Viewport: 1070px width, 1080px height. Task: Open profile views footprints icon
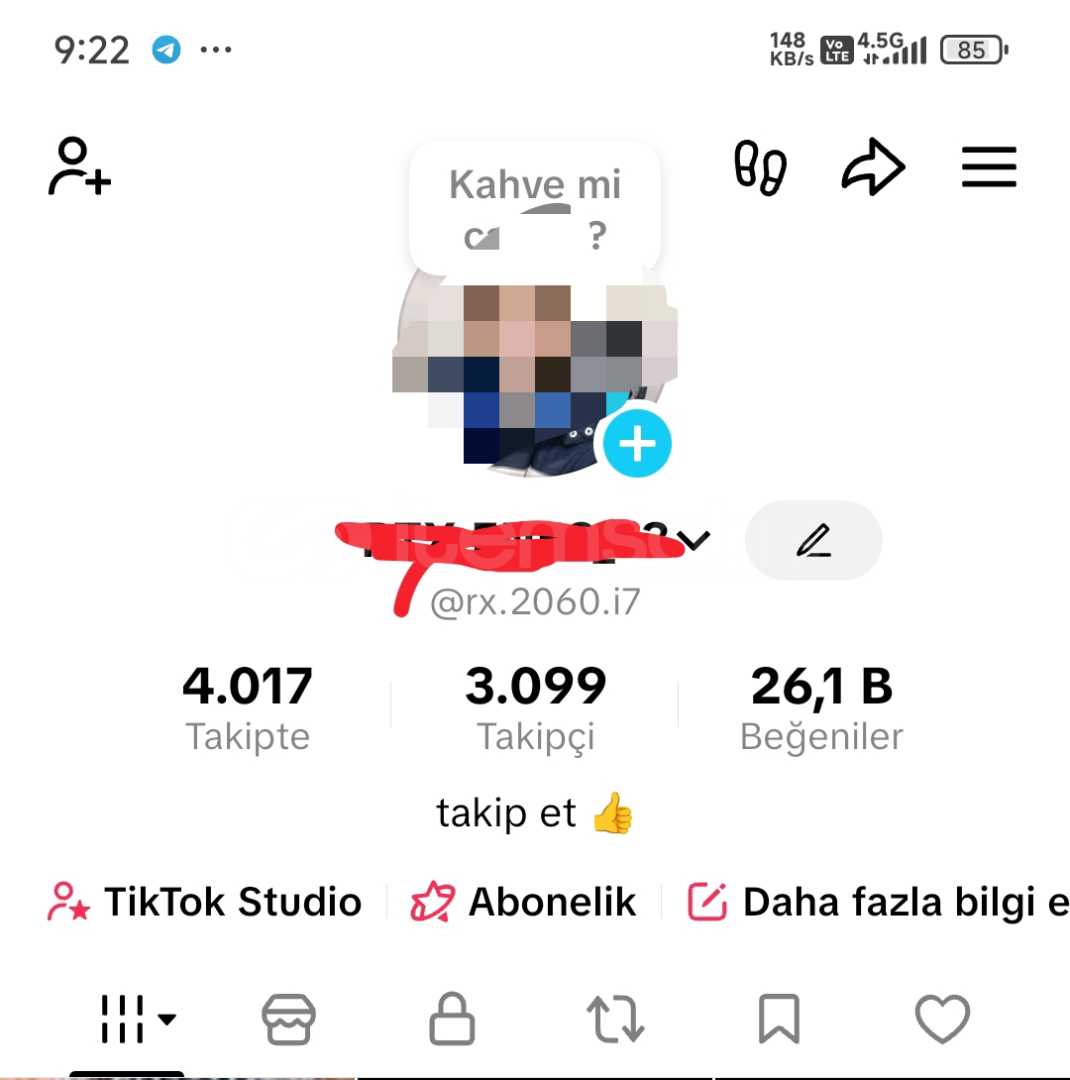click(760, 167)
